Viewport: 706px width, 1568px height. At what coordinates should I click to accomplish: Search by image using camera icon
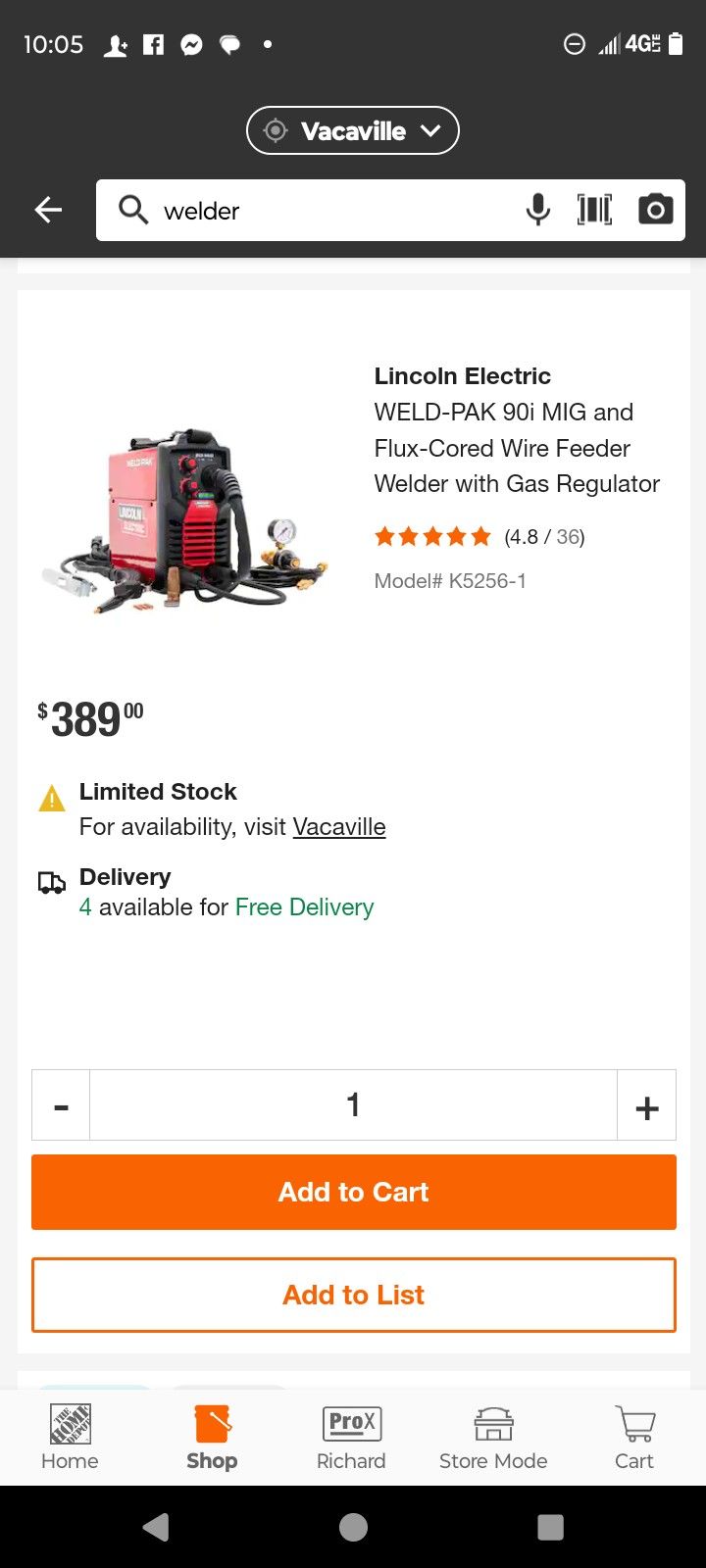pos(655,210)
